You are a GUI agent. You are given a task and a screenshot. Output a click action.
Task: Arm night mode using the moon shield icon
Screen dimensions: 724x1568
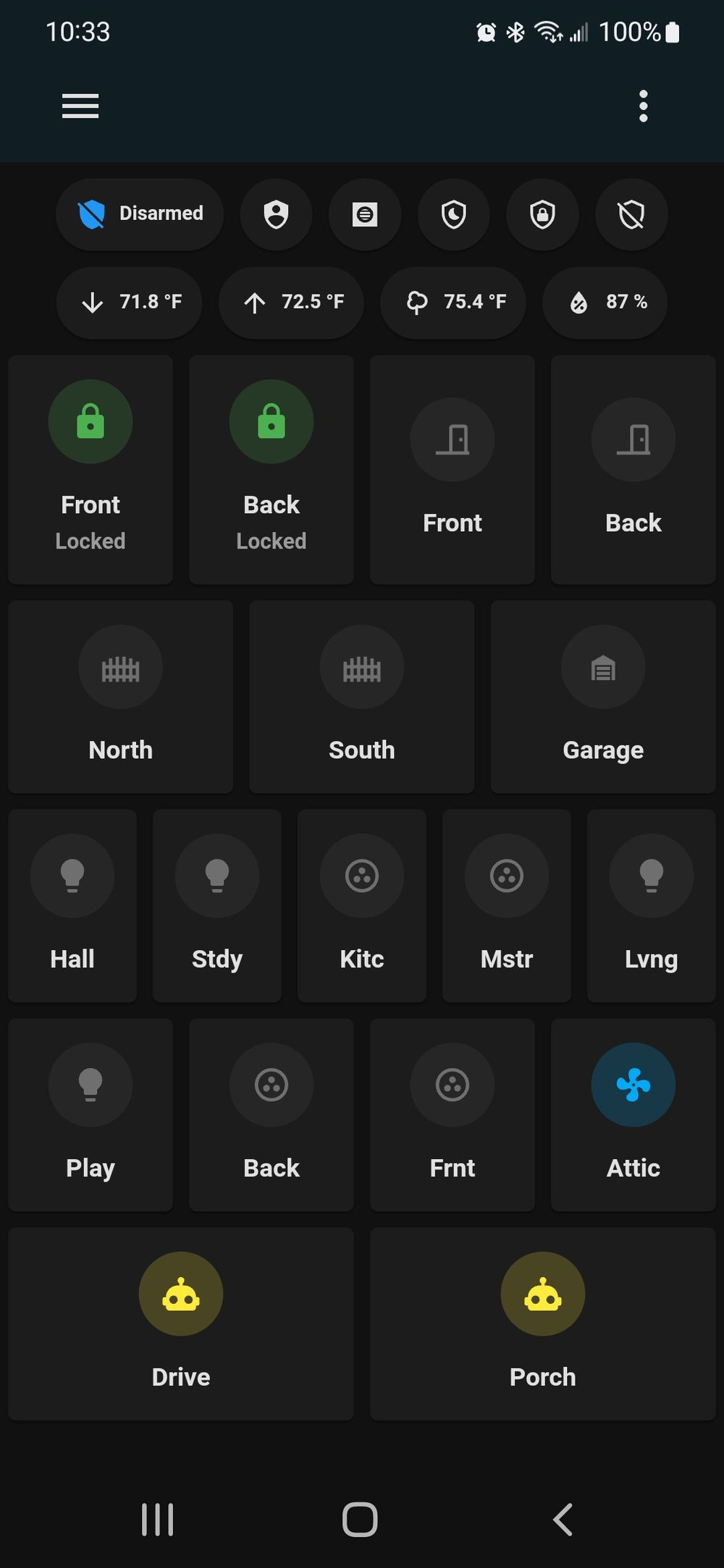454,214
